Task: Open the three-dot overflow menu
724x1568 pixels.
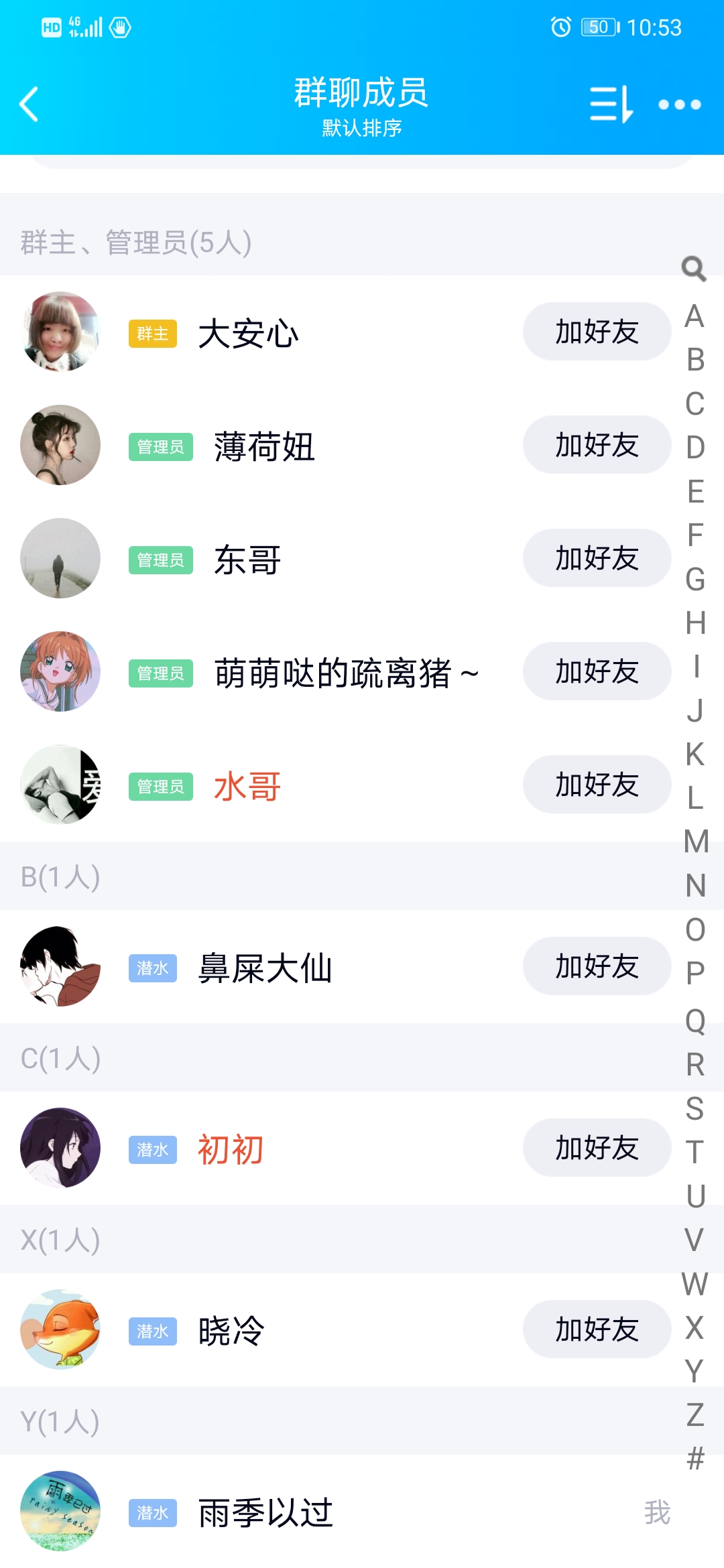Action: tap(679, 105)
